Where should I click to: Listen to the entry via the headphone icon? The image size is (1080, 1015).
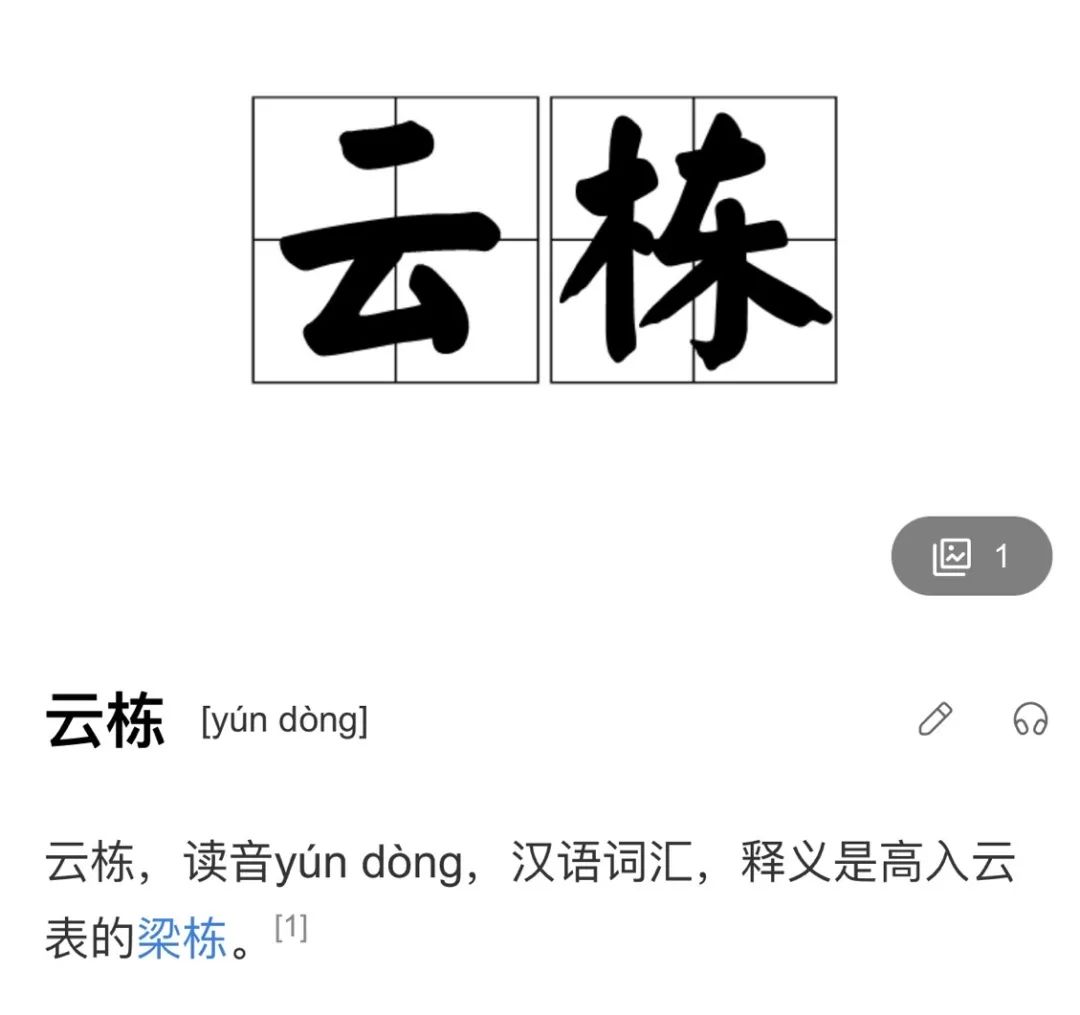pos(1030,719)
